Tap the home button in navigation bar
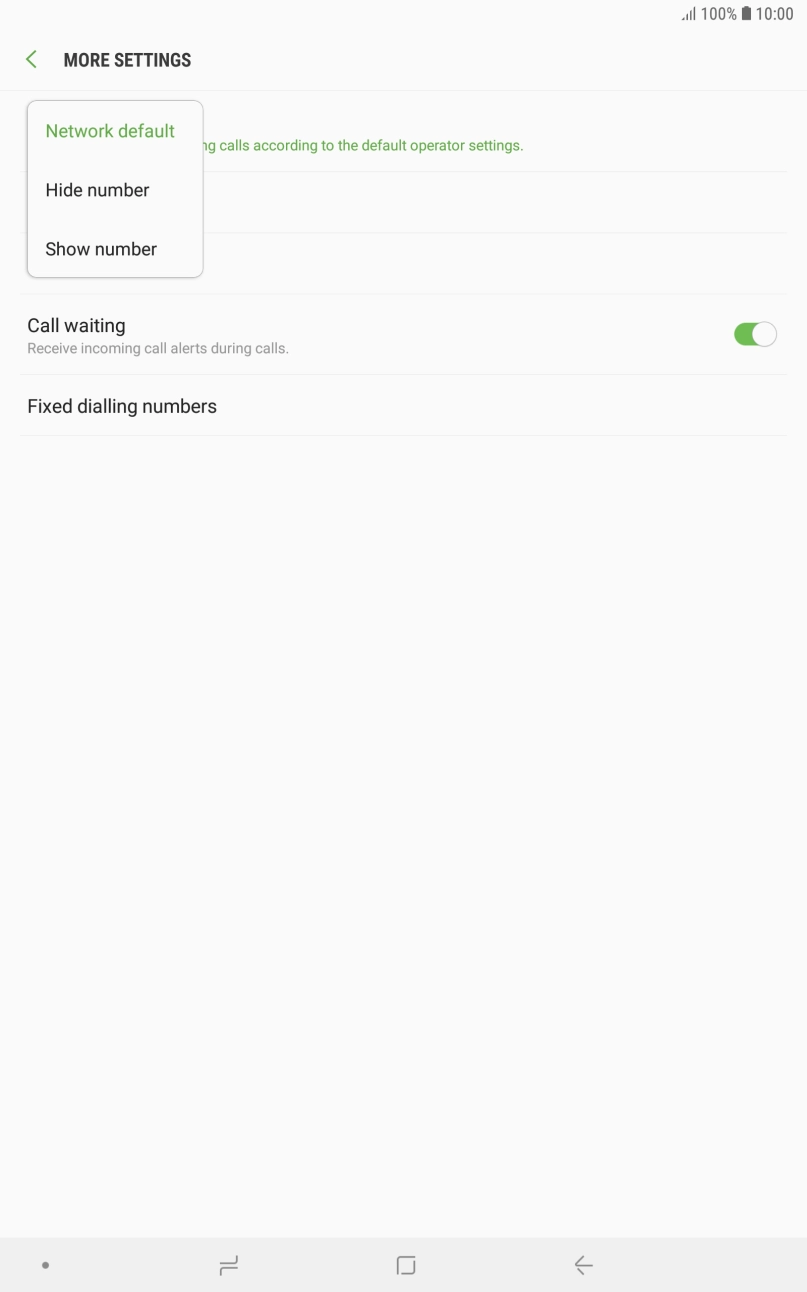Image resolution: width=807 pixels, height=1292 pixels. click(x=405, y=1265)
